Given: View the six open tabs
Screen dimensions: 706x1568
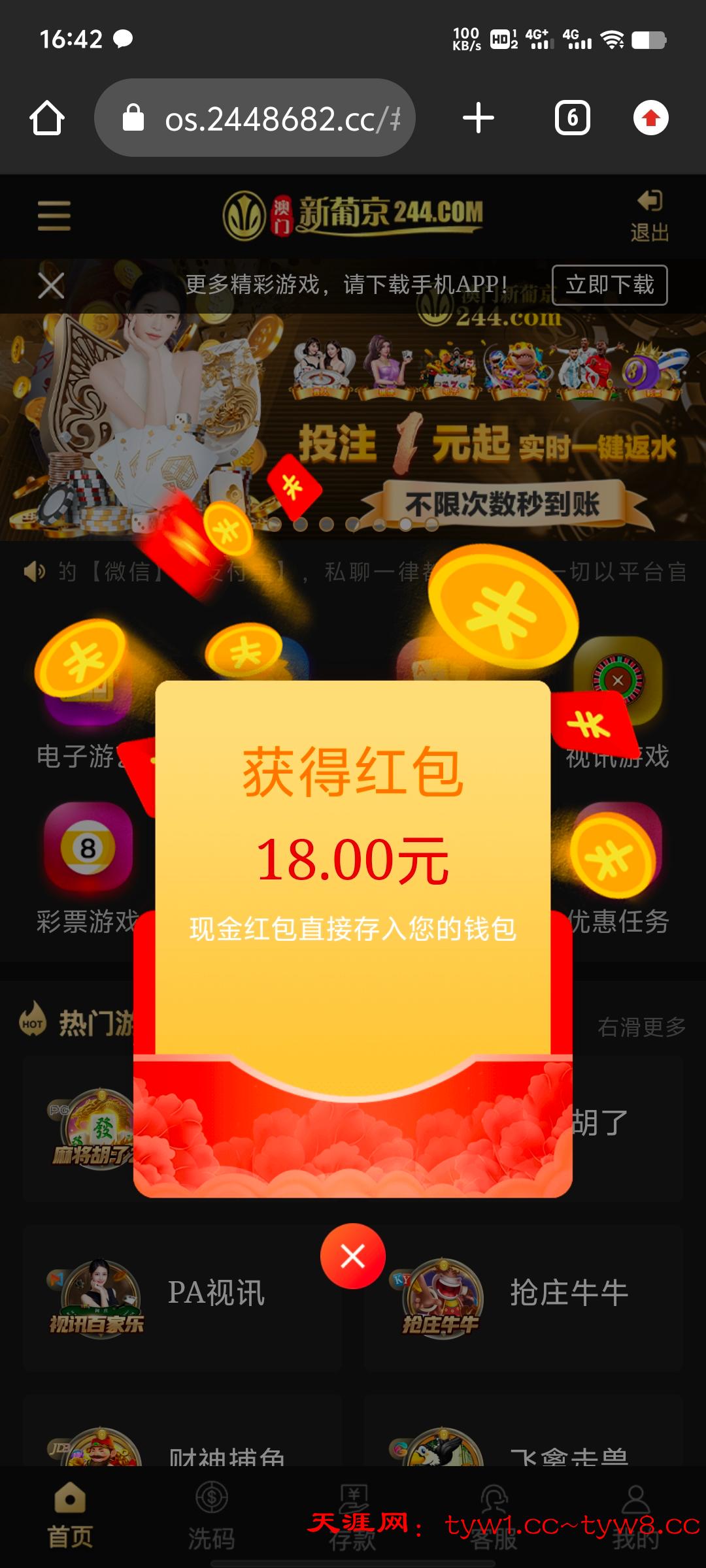Looking at the screenshot, I should pos(573,118).
